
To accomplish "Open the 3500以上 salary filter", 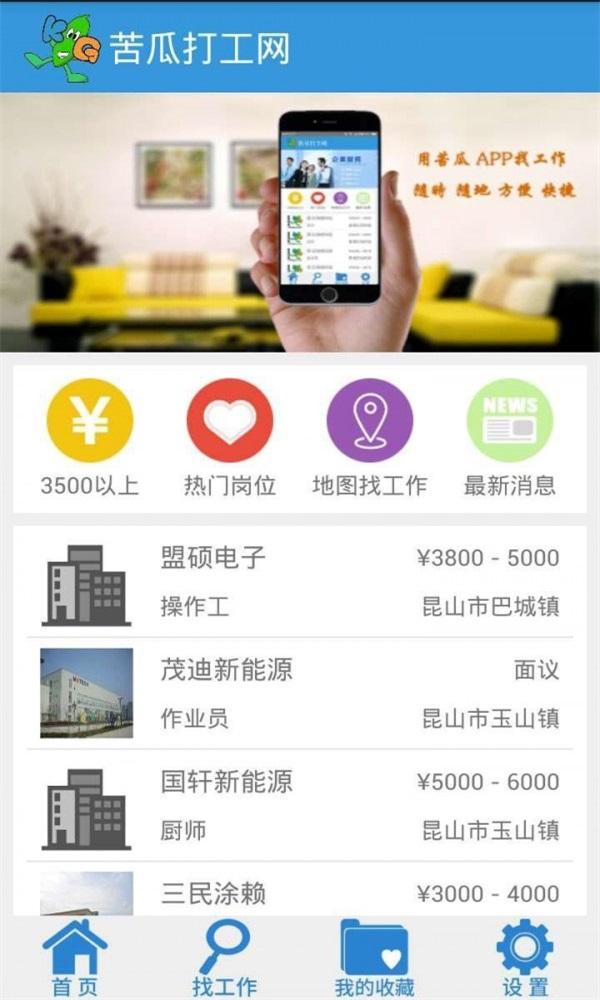I will click(x=90, y=438).
